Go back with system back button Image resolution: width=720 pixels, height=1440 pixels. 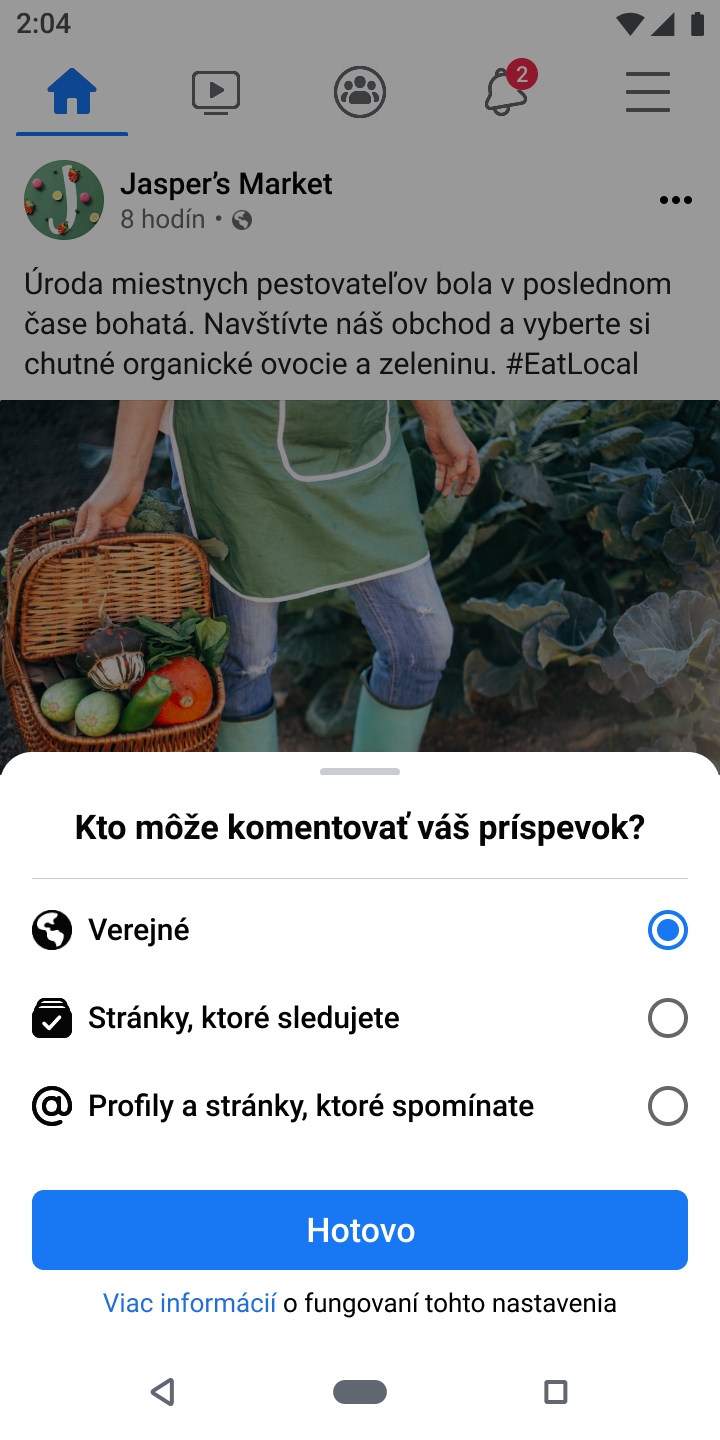pos(163,1392)
